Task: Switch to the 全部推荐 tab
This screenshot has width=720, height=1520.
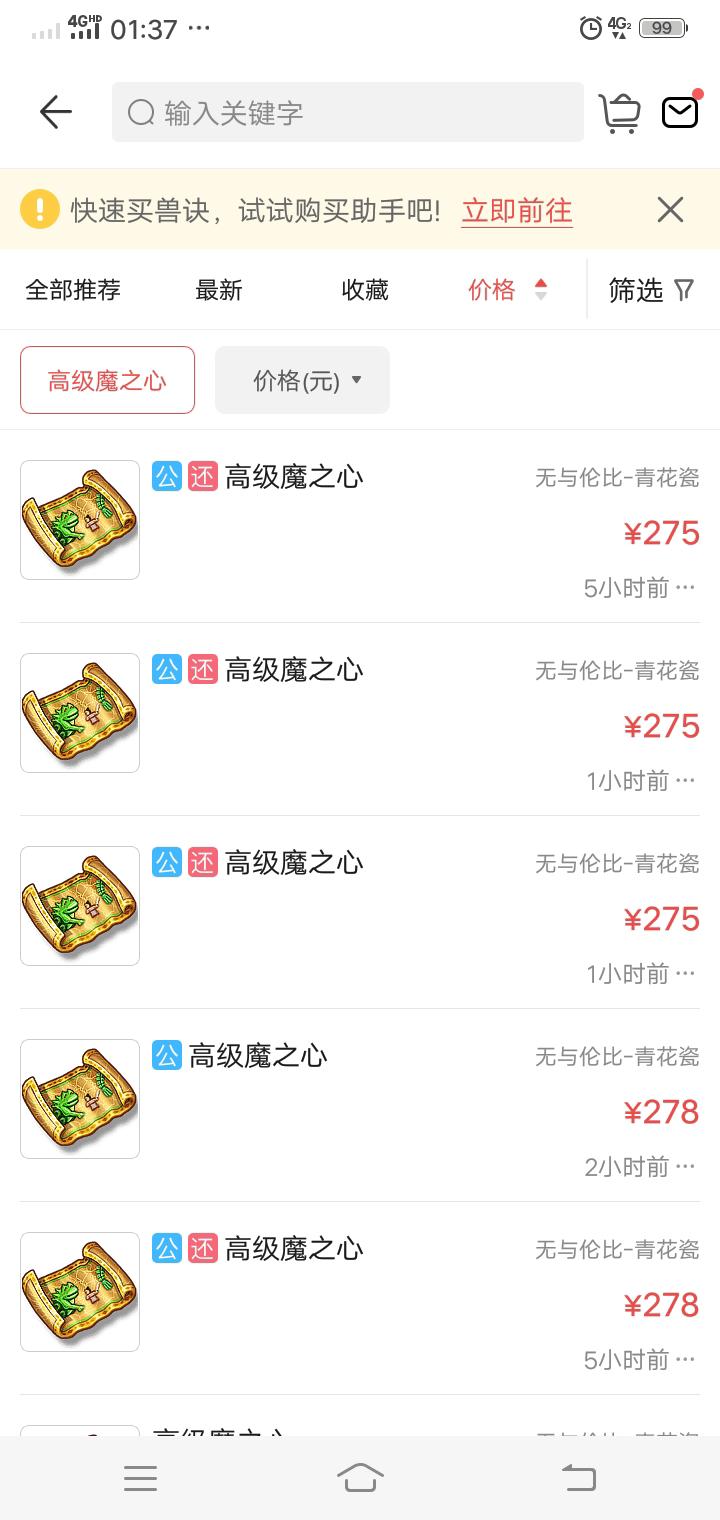Action: coord(73,290)
